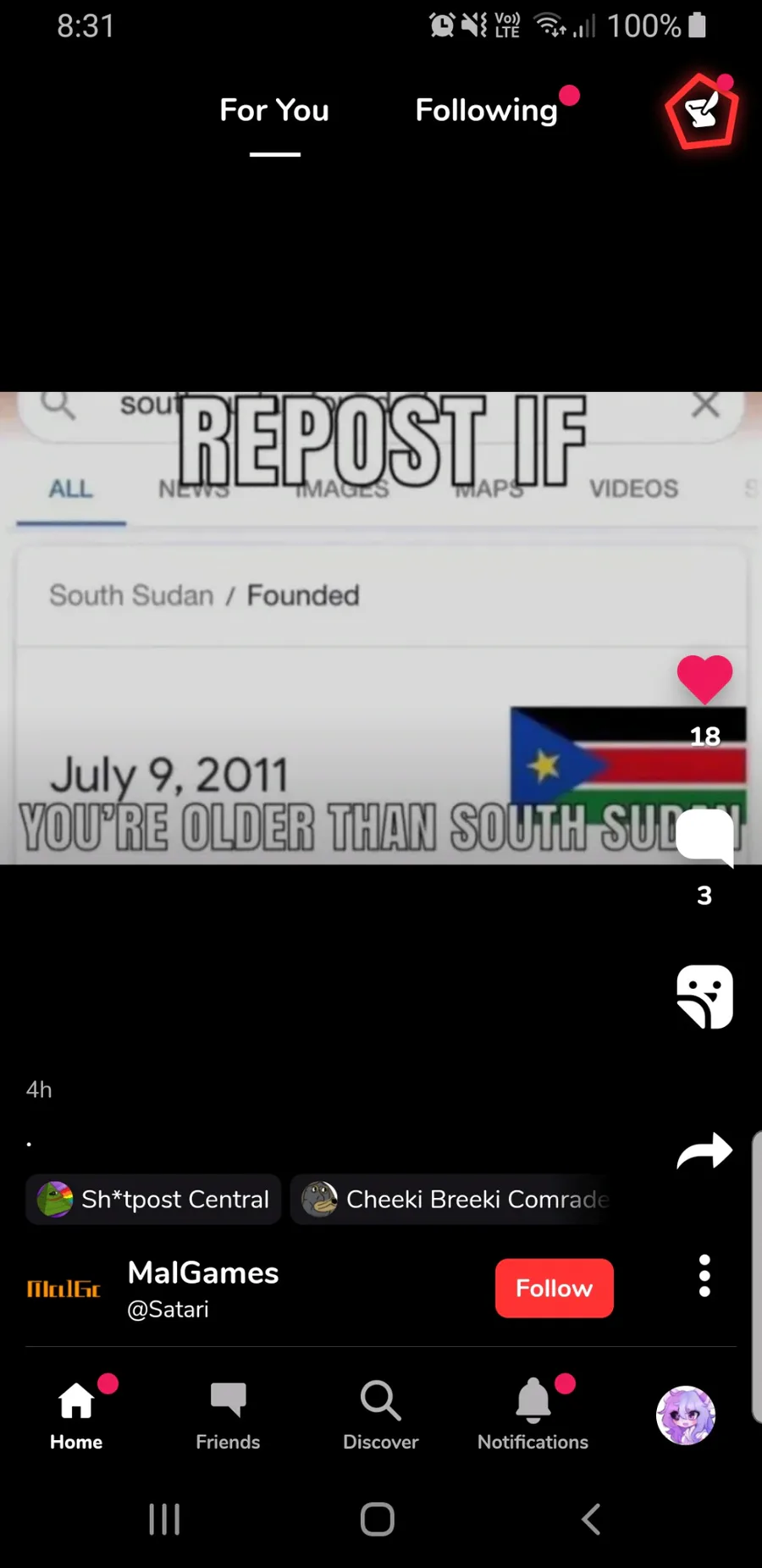762x1568 pixels.
Task: Tap the system back button
Action: pos(591,1519)
